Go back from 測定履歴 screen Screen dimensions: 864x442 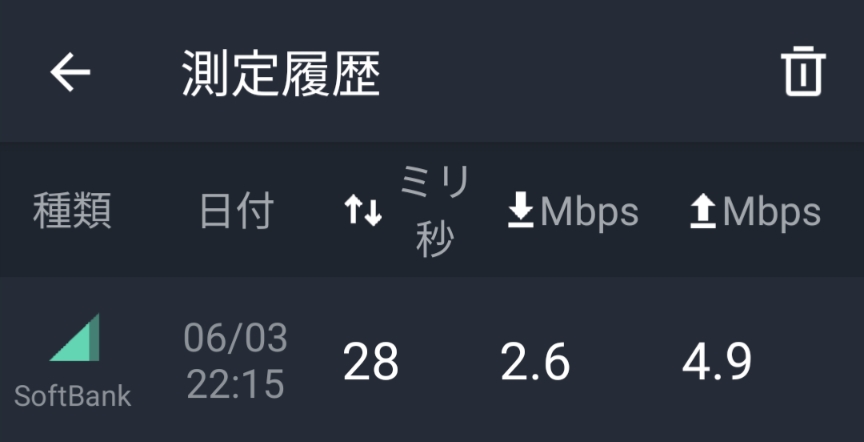click(70, 73)
